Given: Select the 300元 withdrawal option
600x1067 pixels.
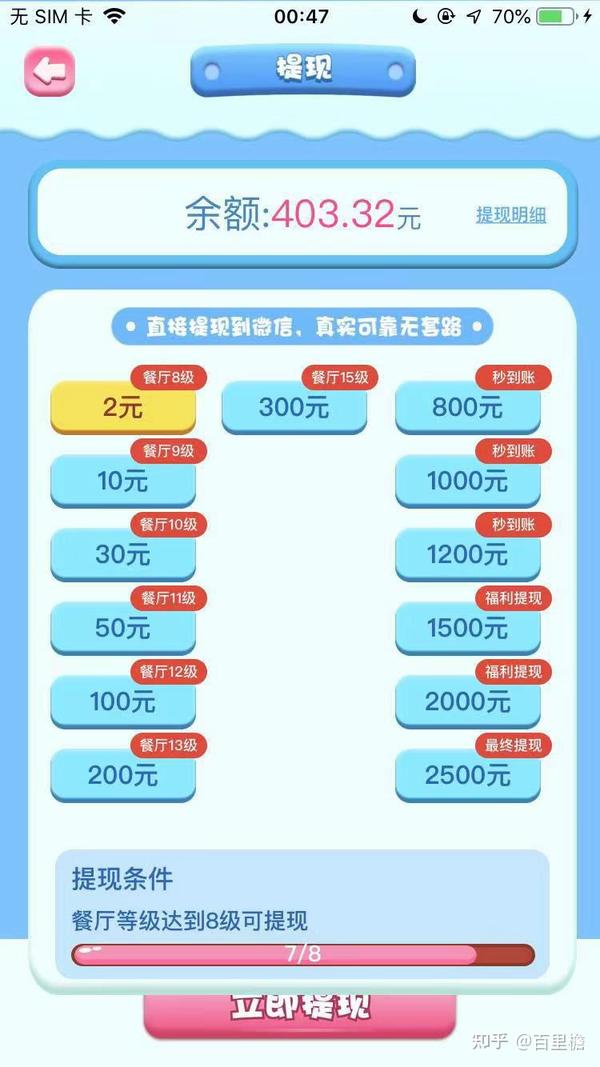Looking at the screenshot, I should pyautogui.click(x=294, y=407).
